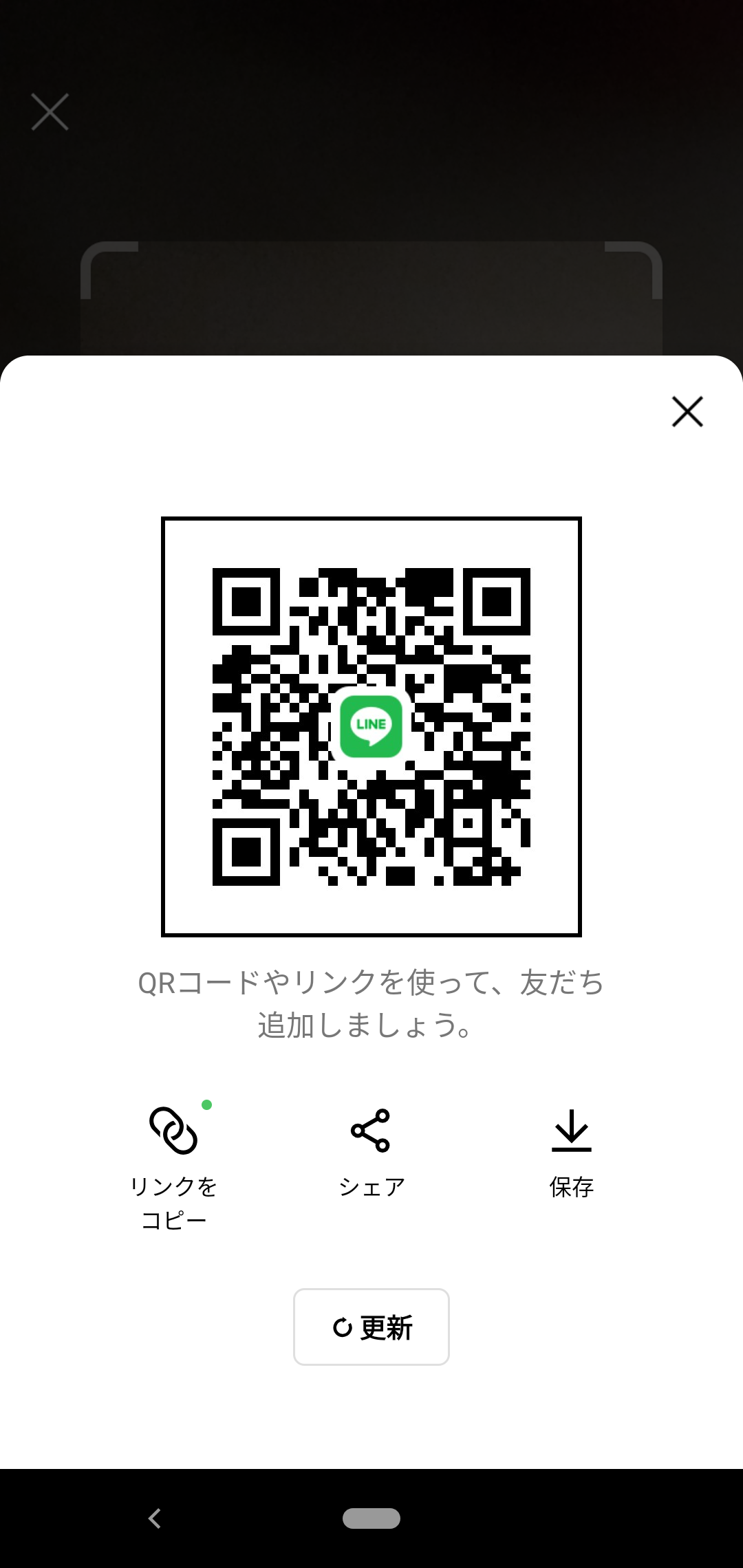Share the QR code via シェア
Image resolution: width=743 pixels, height=1568 pixels.
pos(371,1153)
